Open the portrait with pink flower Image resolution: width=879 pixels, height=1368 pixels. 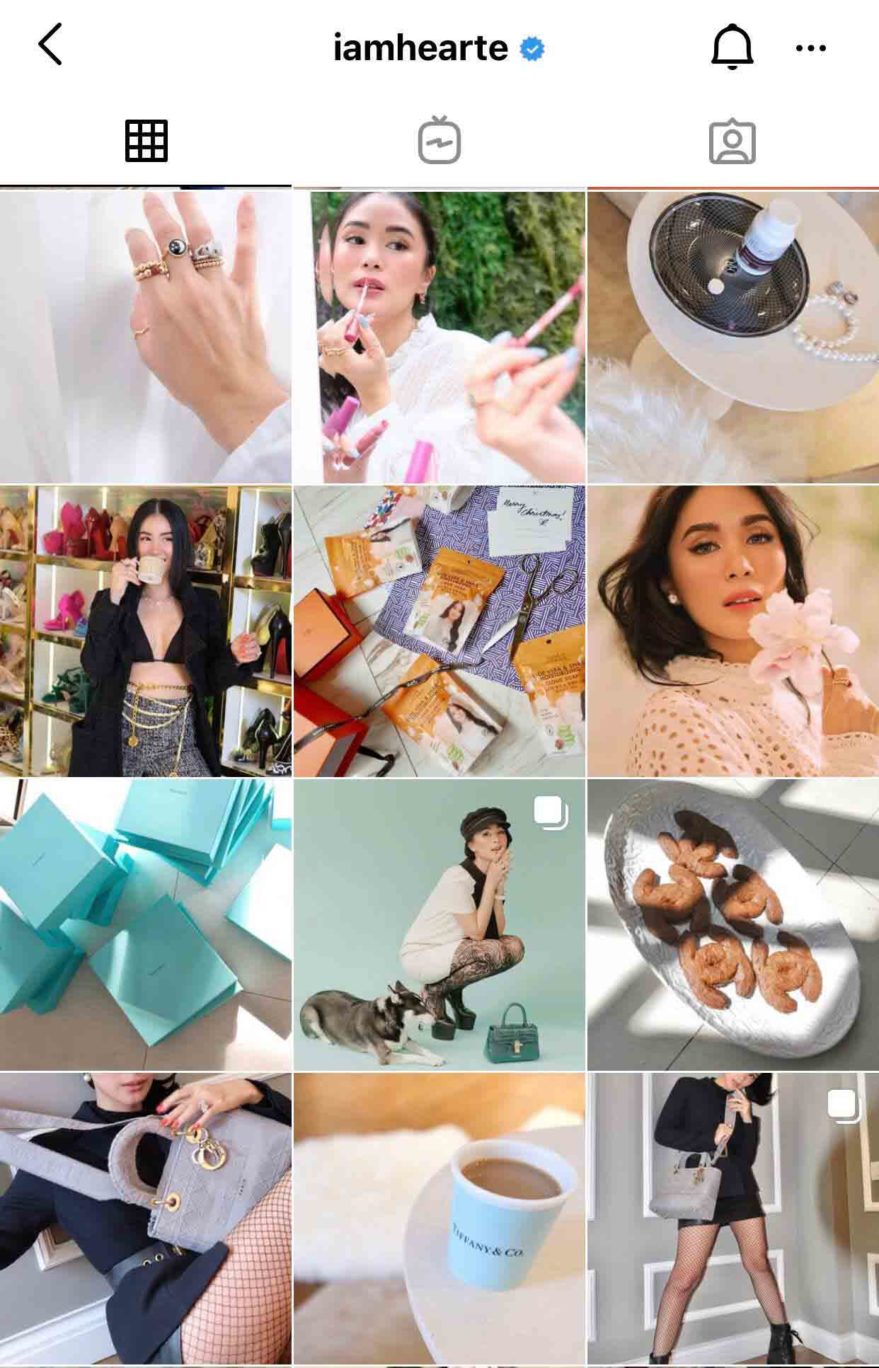733,631
